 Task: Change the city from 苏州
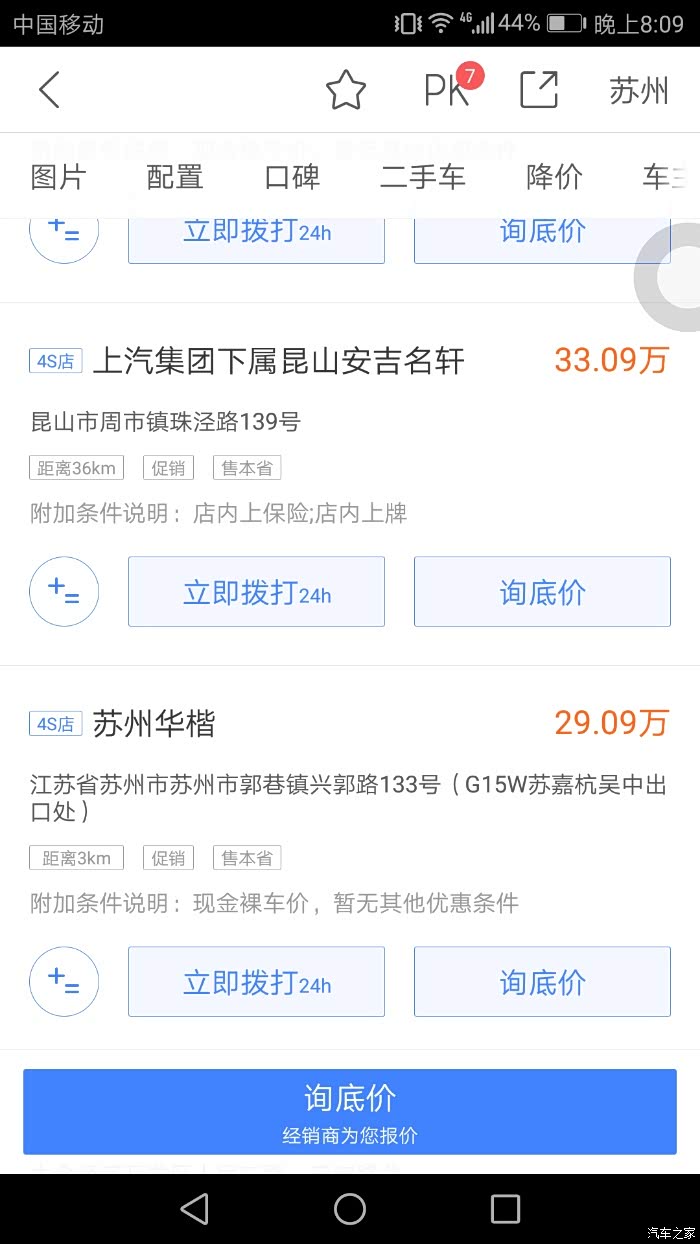point(639,90)
